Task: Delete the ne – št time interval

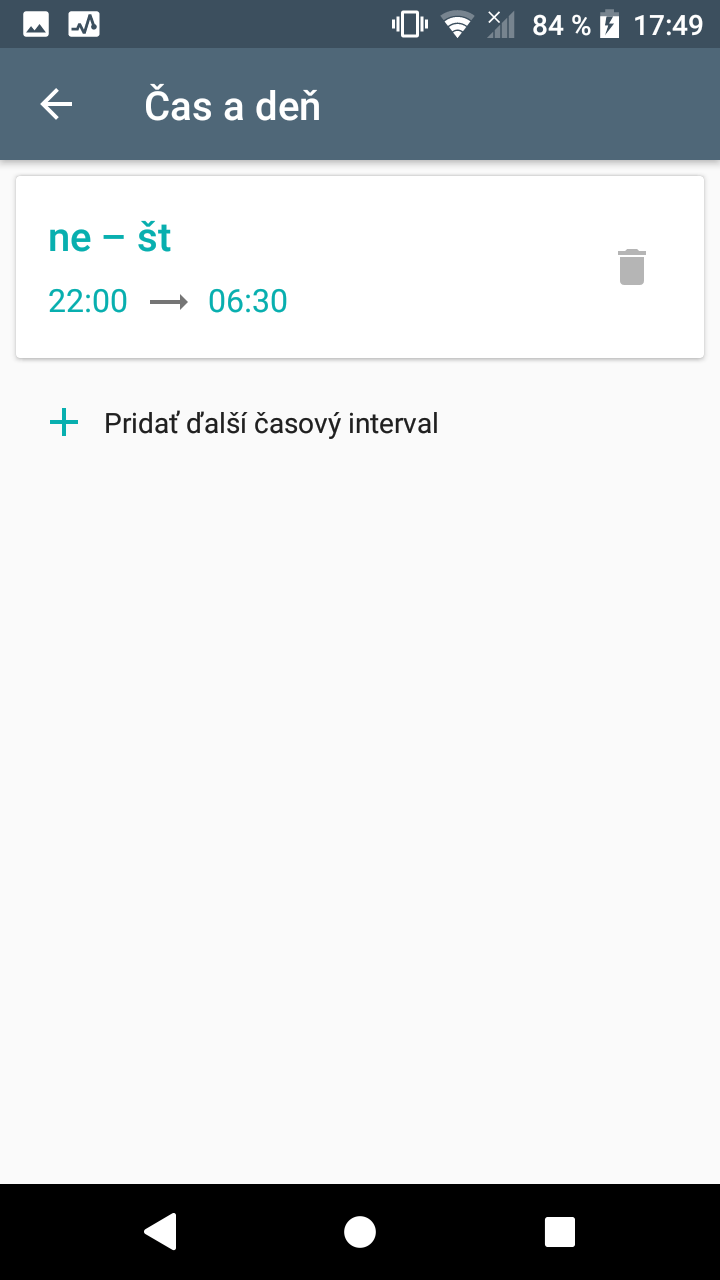Action: click(x=632, y=267)
